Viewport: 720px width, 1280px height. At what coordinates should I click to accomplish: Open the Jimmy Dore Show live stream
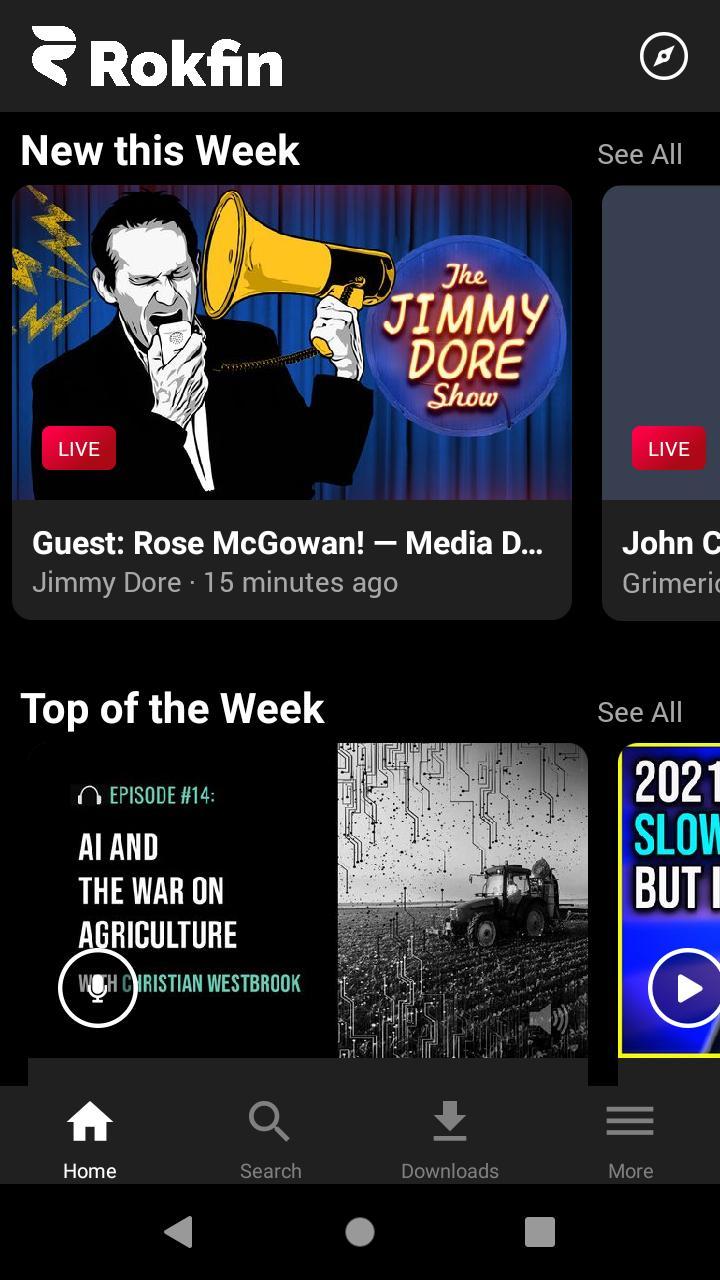tap(292, 342)
